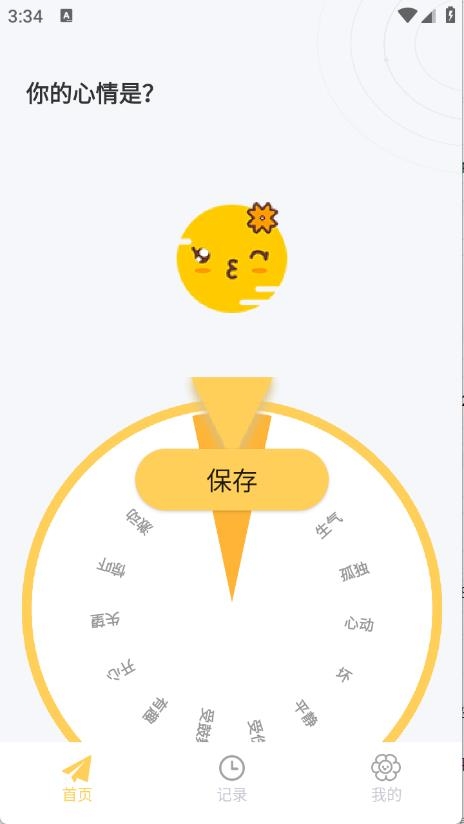Select the 有趣 mood on the wheel
The width and height of the screenshot is (464, 824).
pos(156,710)
